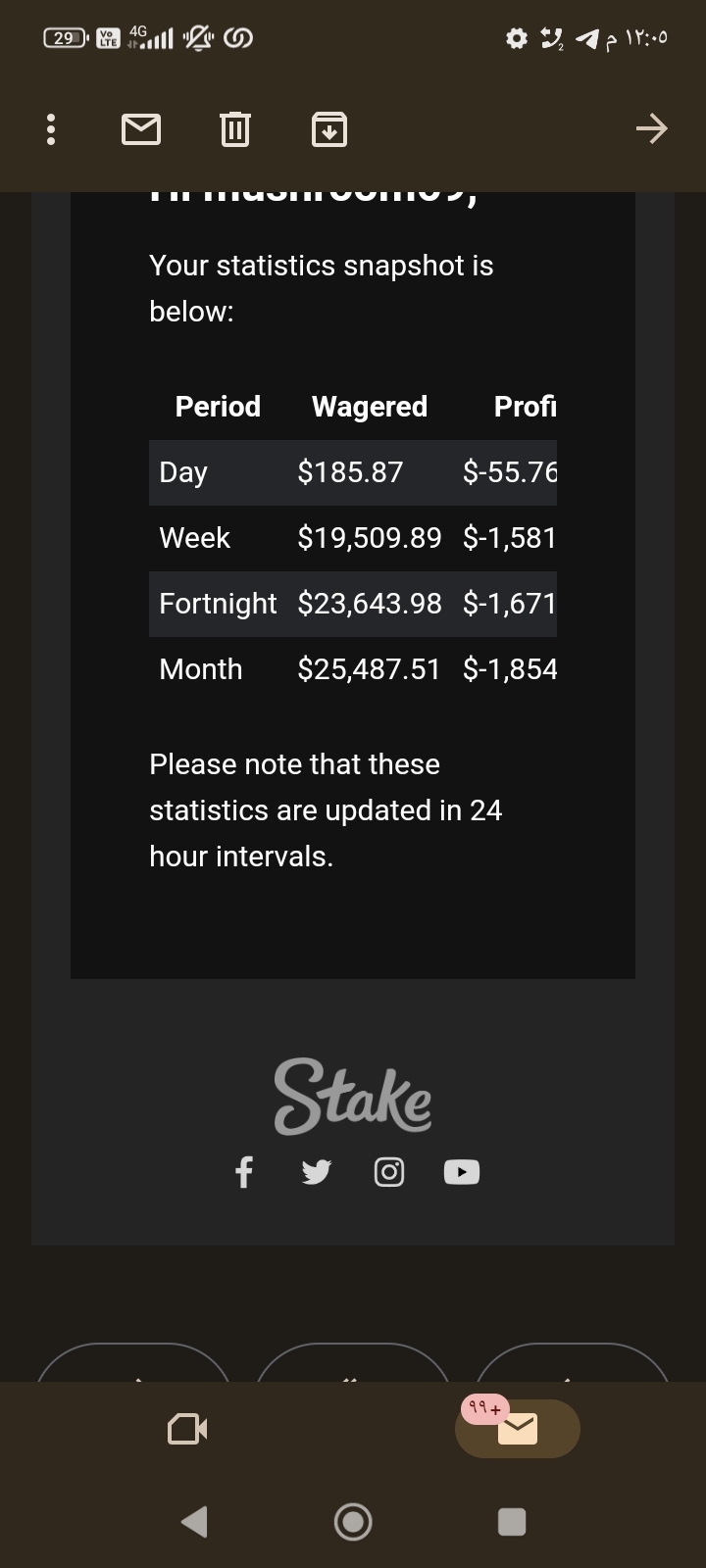Open Stake's Twitter profile
Screen dimensions: 706x1568
click(316, 1172)
